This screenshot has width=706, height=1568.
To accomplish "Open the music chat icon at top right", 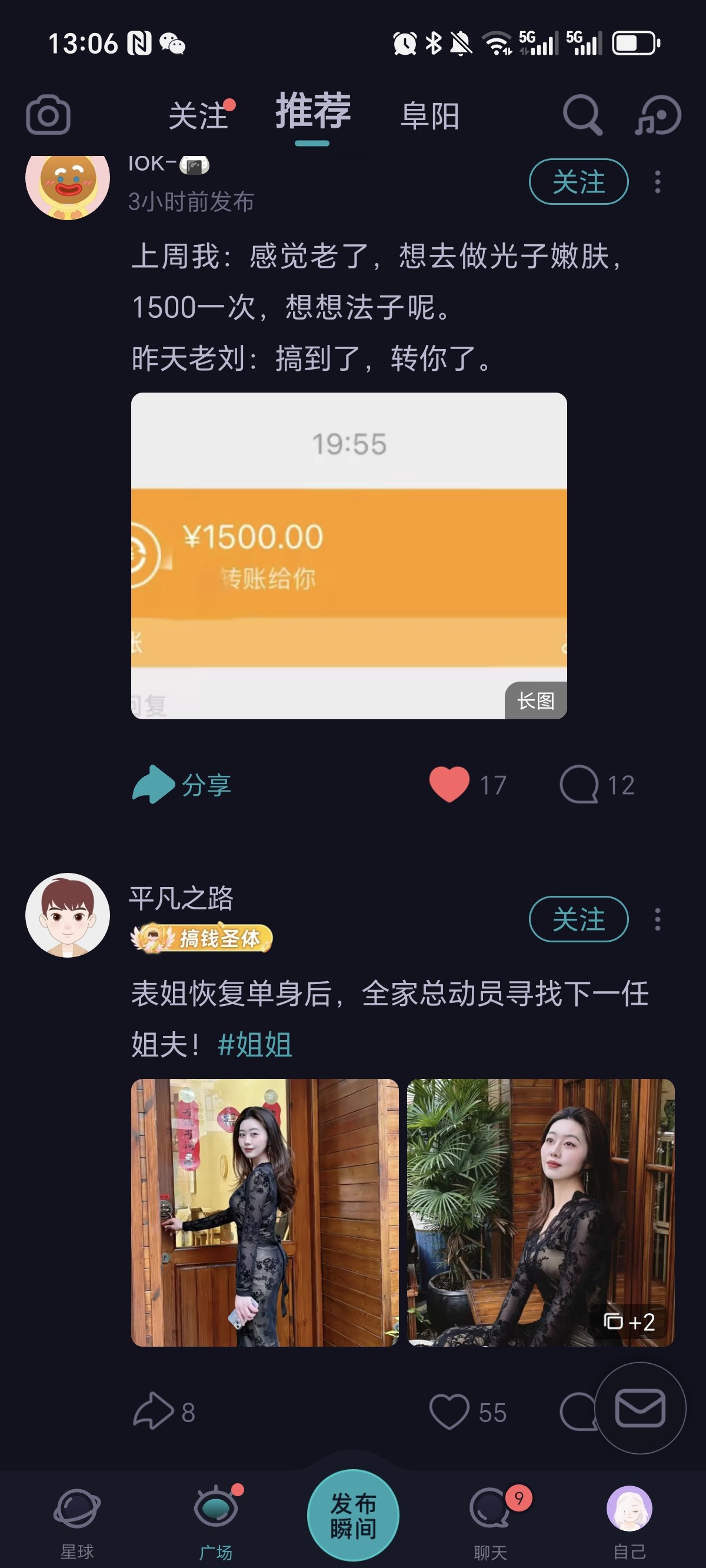I will click(658, 114).
